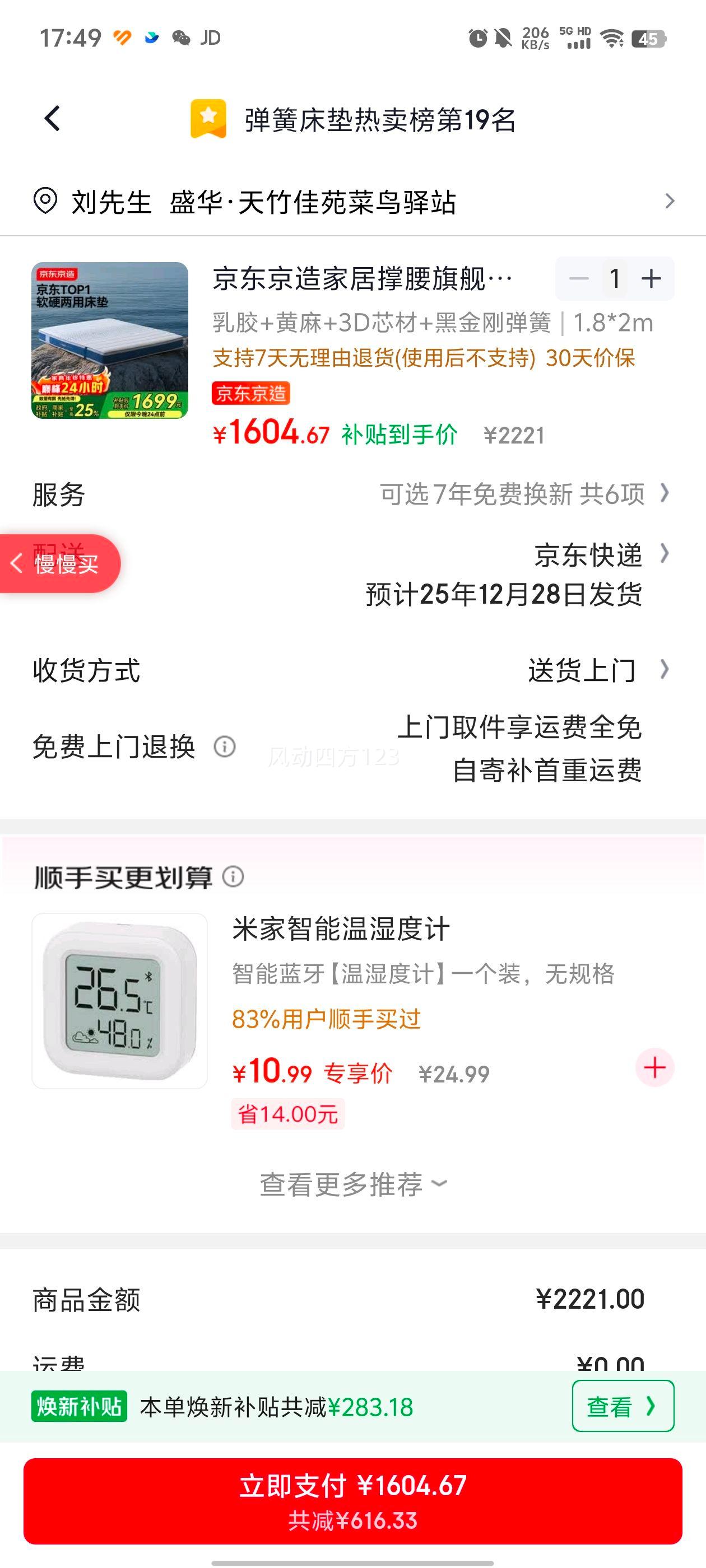Tap the info icon next to 顺手买更划算
Viewport: 706px width, 1568px height.
235,878
